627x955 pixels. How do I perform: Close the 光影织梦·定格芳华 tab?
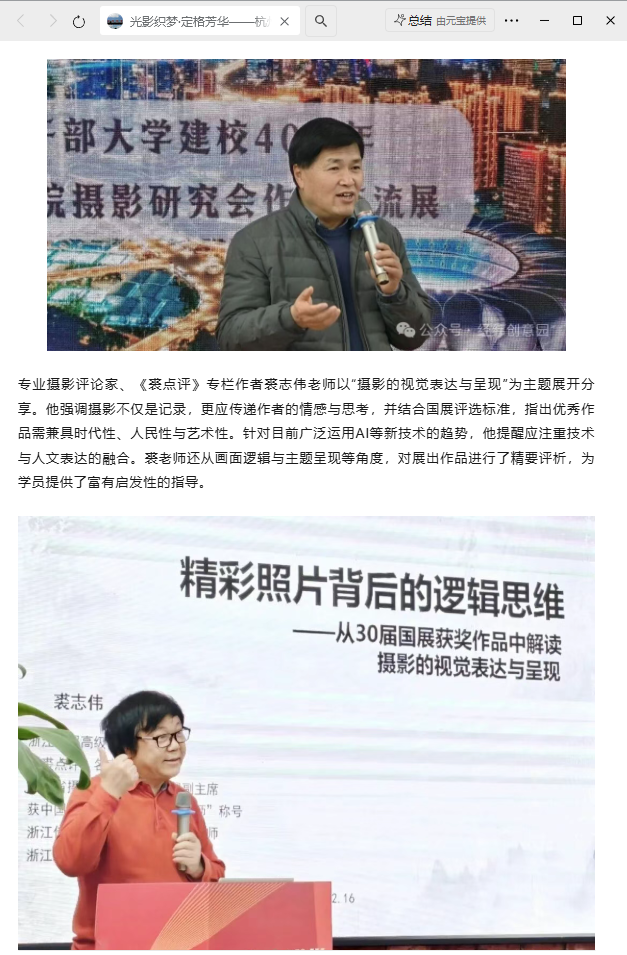click(x=285, y=20)
